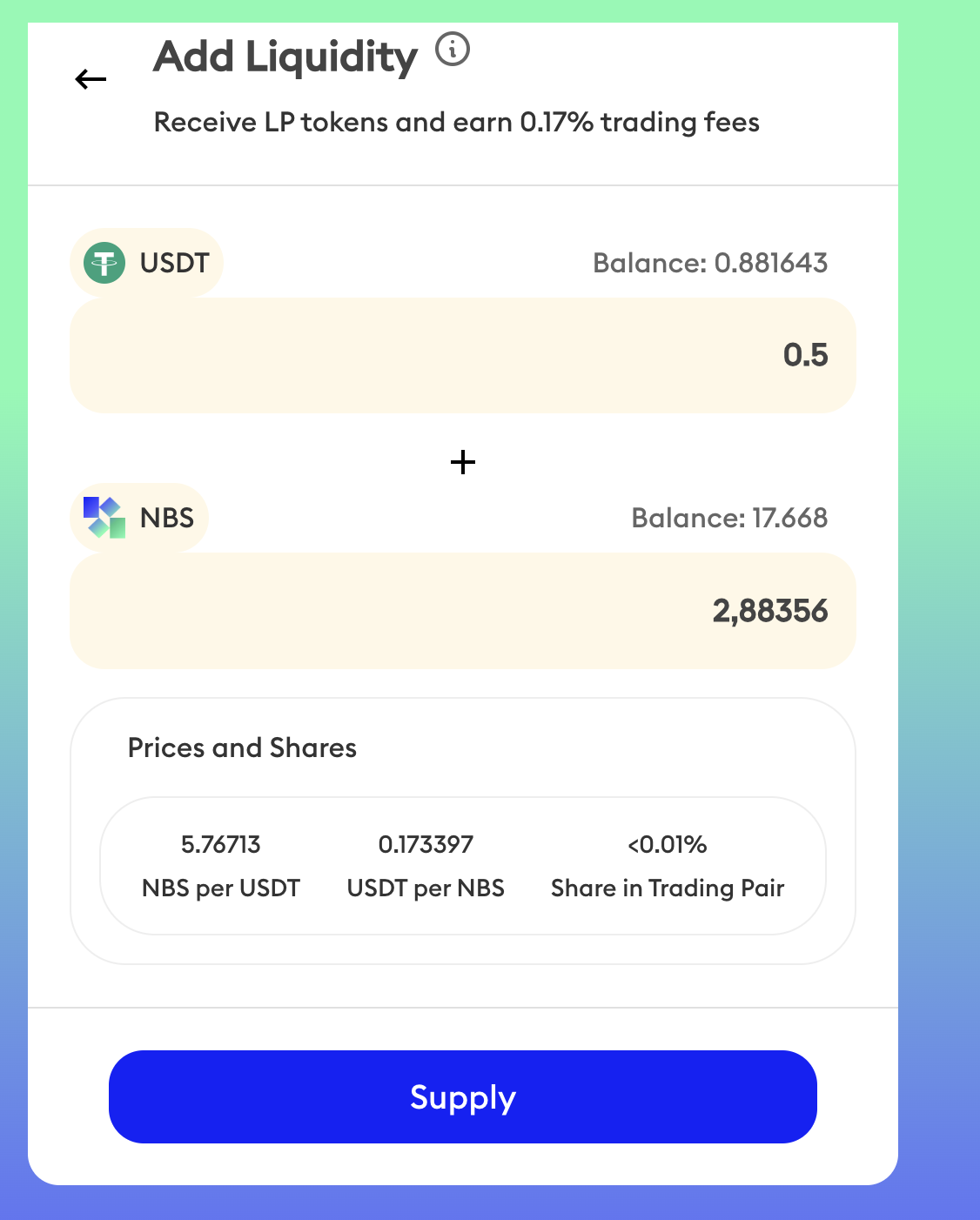
Task: Select the USDT token chip
Action: 146,263
